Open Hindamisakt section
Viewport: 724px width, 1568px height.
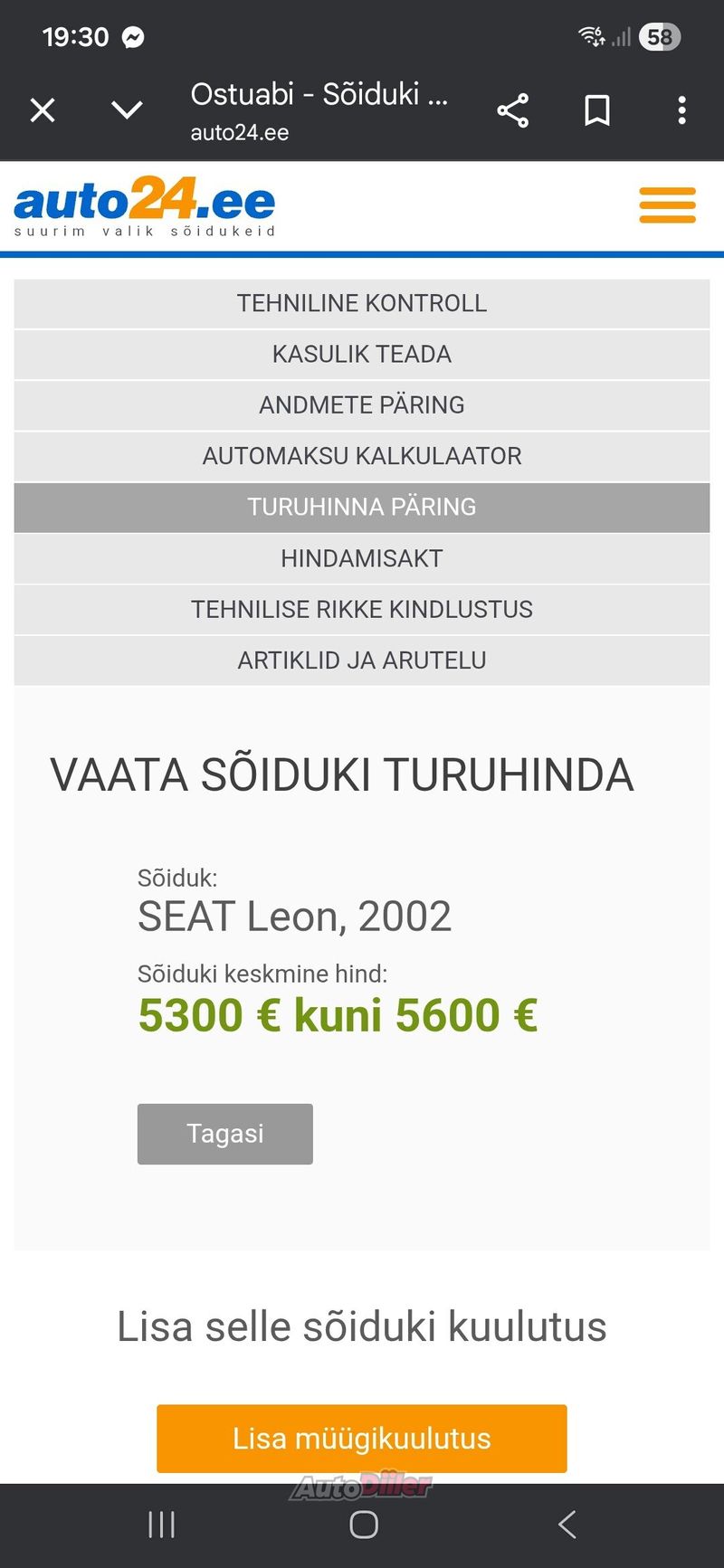[x=362, y=558]
